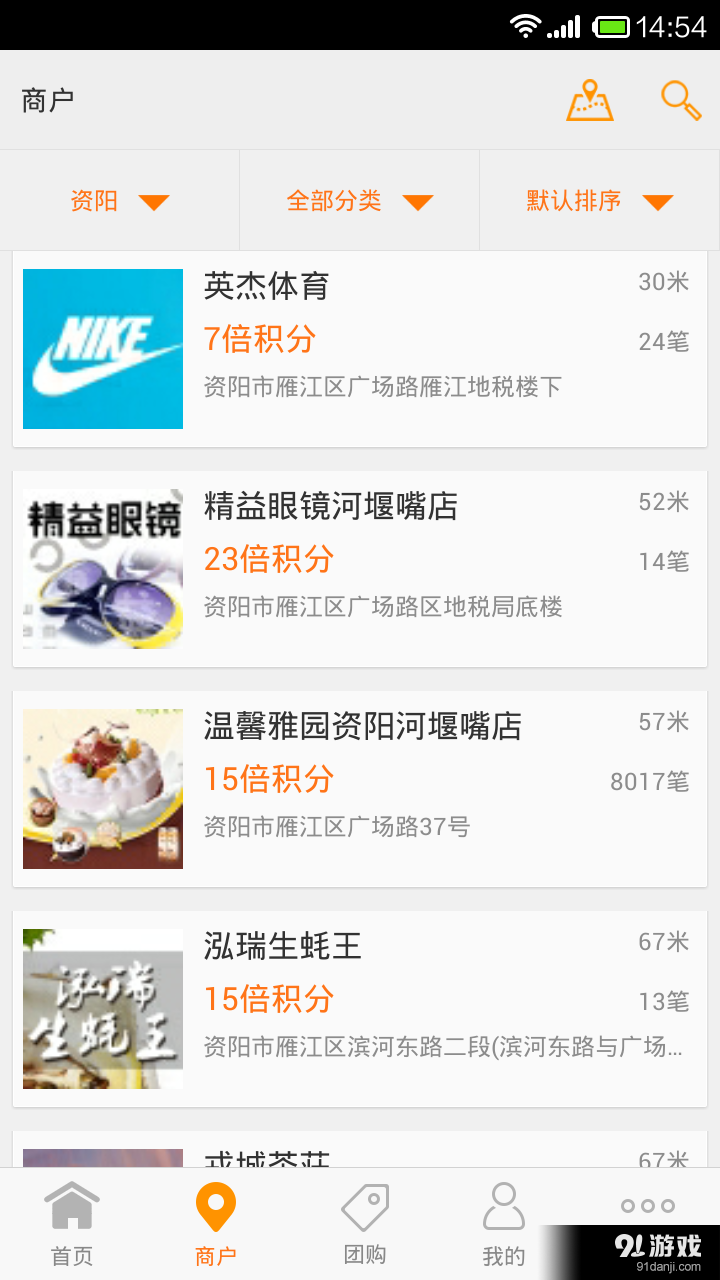The height and width of the screenshot is (1280, 720).
Task: Tap the Nike store logo image
Action: 103,348
